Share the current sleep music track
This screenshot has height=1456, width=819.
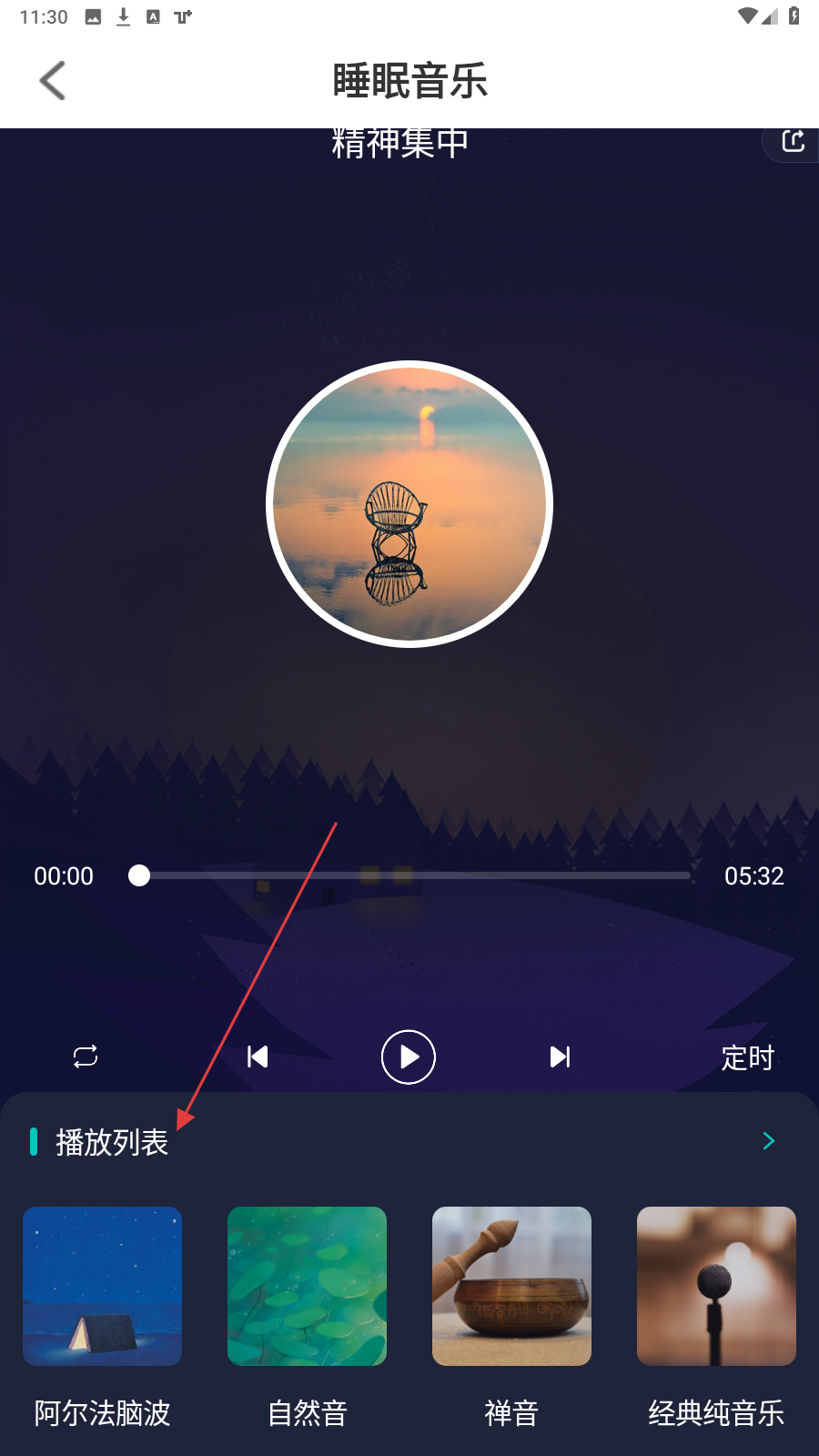(x=793, y=142)
